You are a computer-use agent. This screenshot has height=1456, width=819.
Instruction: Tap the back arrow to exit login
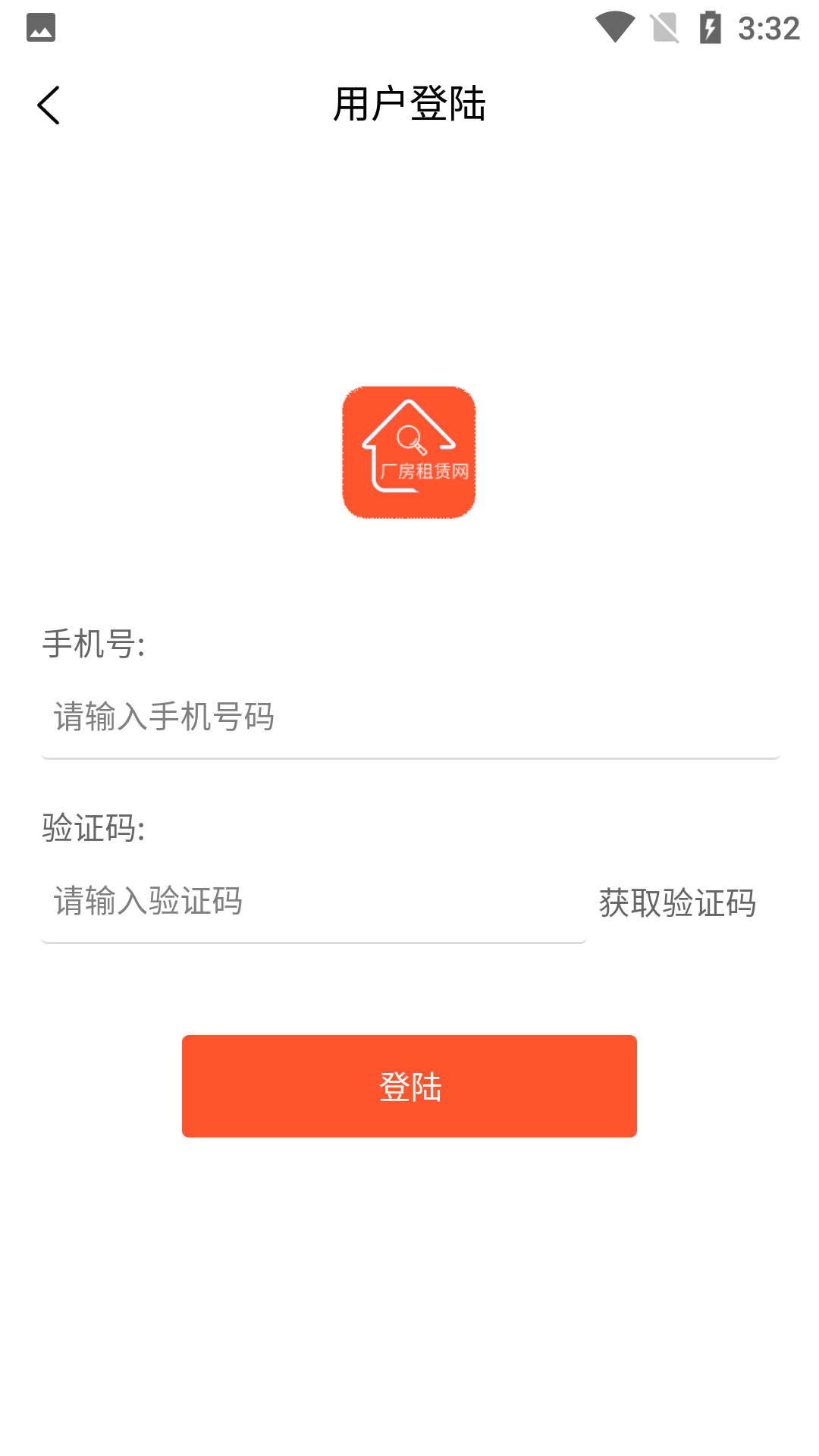(49, 105)
